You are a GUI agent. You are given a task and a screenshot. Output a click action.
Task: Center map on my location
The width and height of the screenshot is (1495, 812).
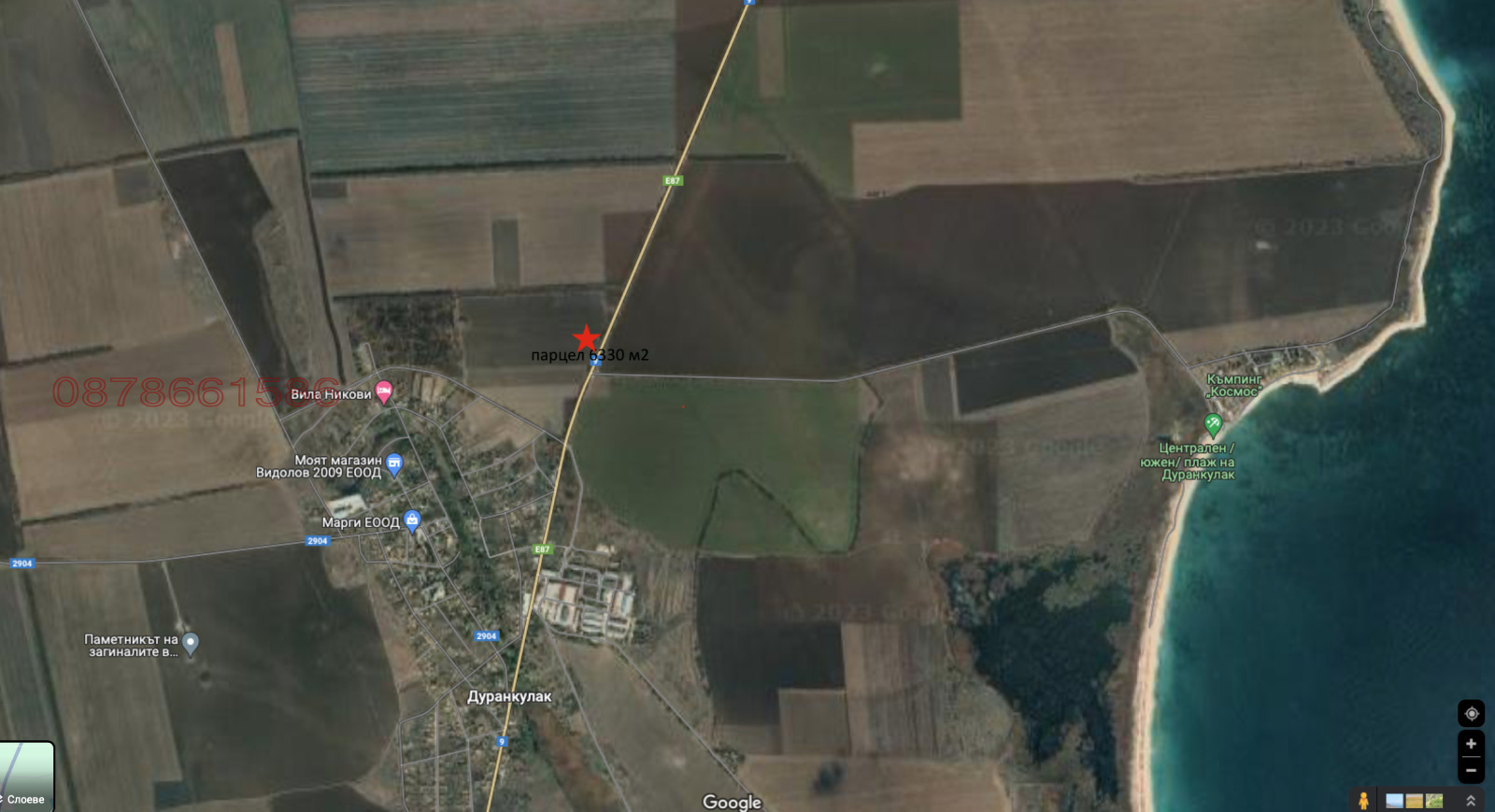(1471, 714)
